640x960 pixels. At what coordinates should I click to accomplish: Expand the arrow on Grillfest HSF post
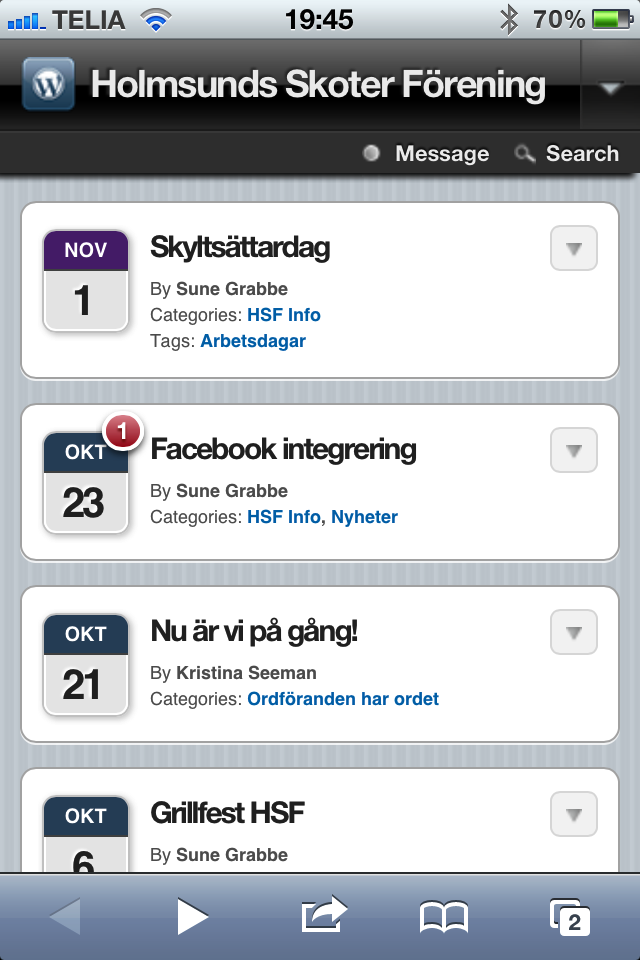pos(574,815)
